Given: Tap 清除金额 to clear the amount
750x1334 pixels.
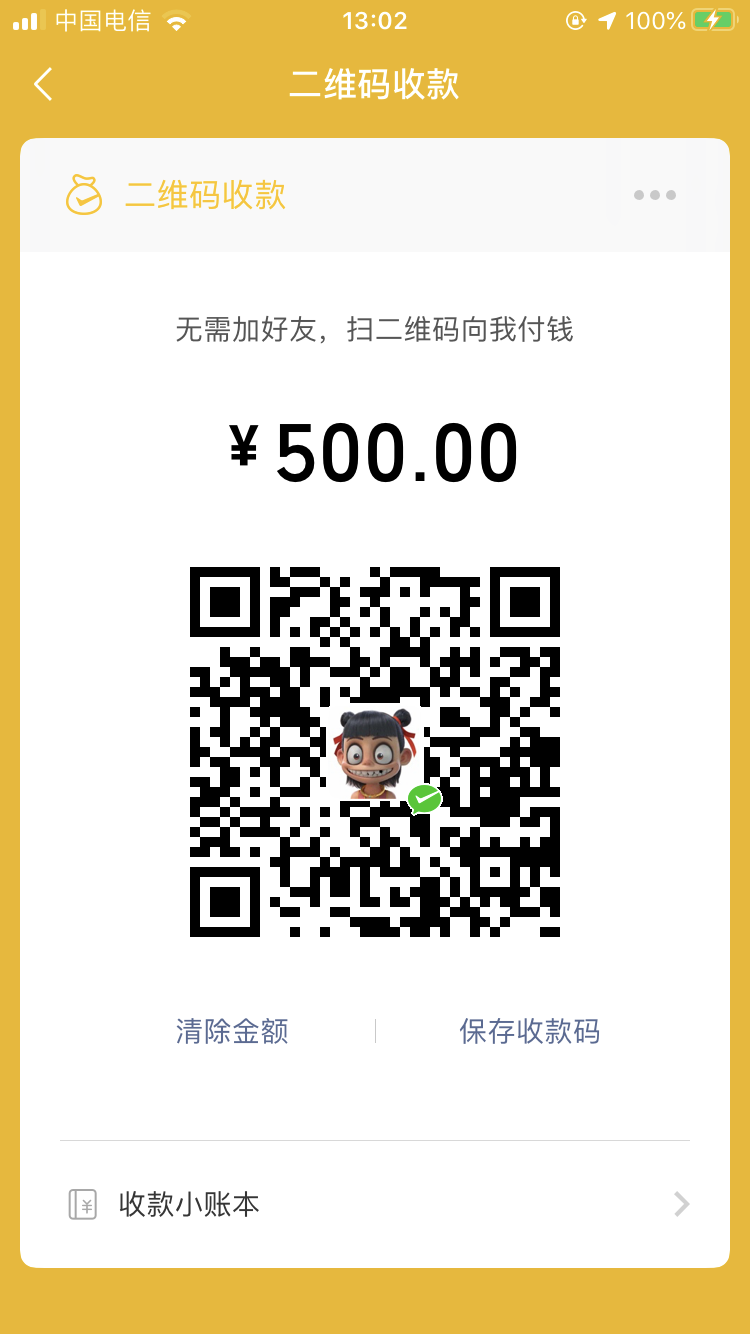Looking at the screenshot, I should (232, 1031).
